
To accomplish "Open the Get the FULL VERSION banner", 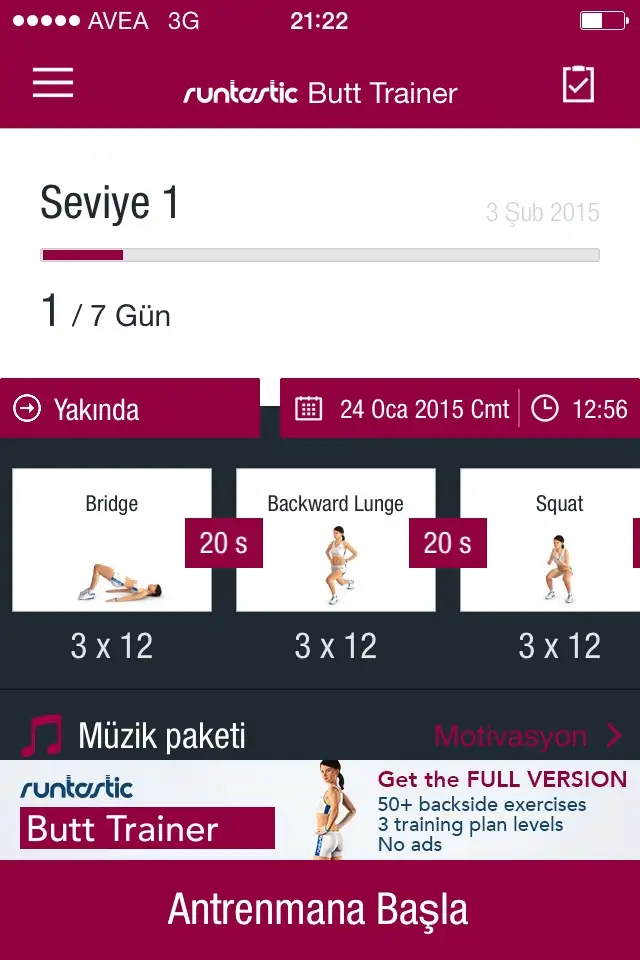I will point(320,810).
